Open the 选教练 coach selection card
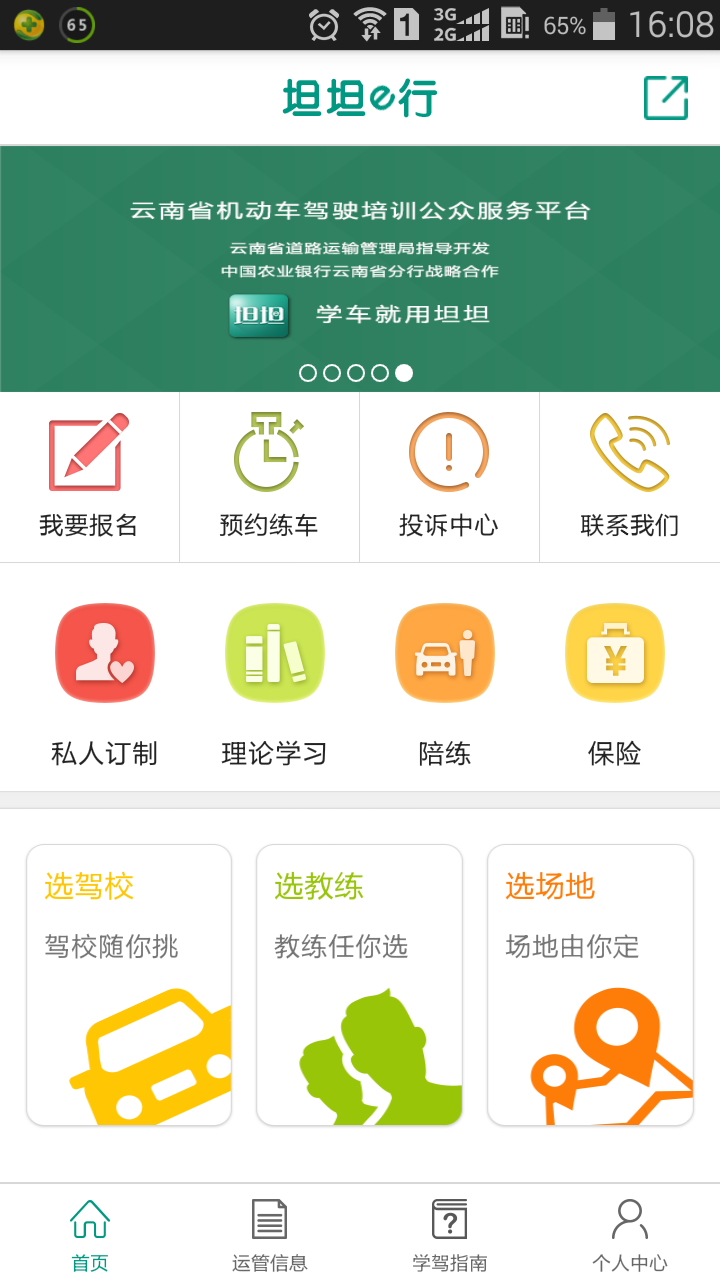Screen dimensions: 720x1280 pyautogui.click(x=359, y=985)
